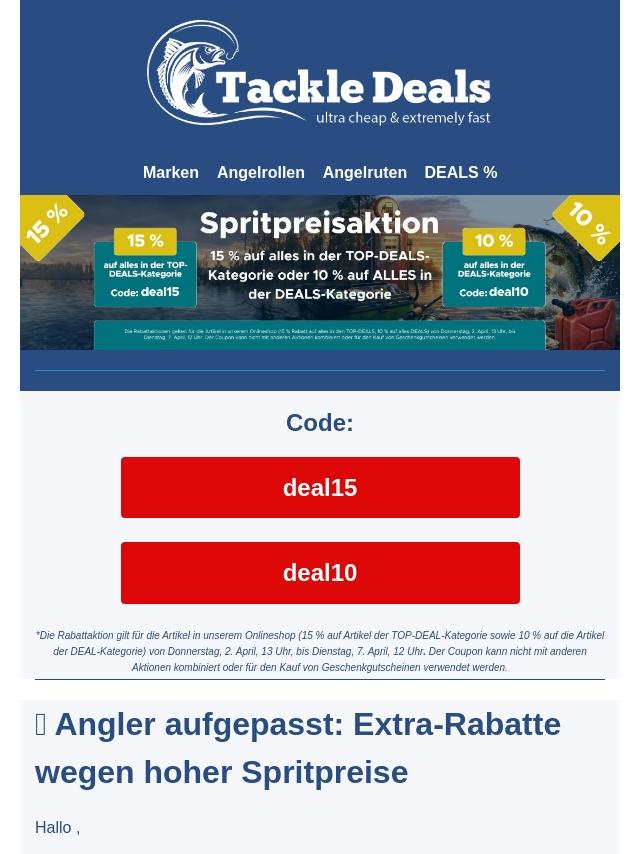Tap the deal10 code button
640x854 pixels.
click(x=320, y=573)
